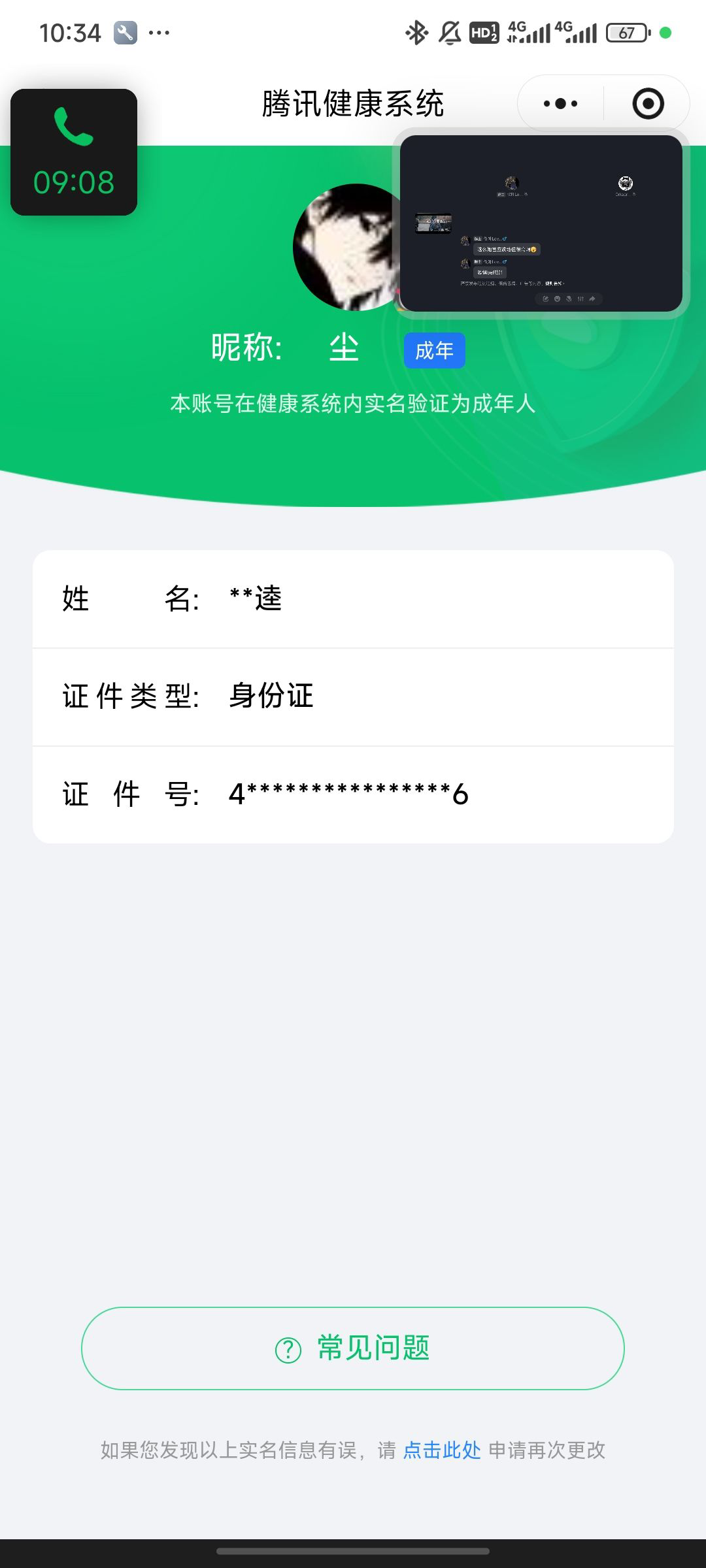This screenshot has width=706, height=1568.
Task: Tap the 腾讯健康系统 title bar text
Action: (353, 103)
